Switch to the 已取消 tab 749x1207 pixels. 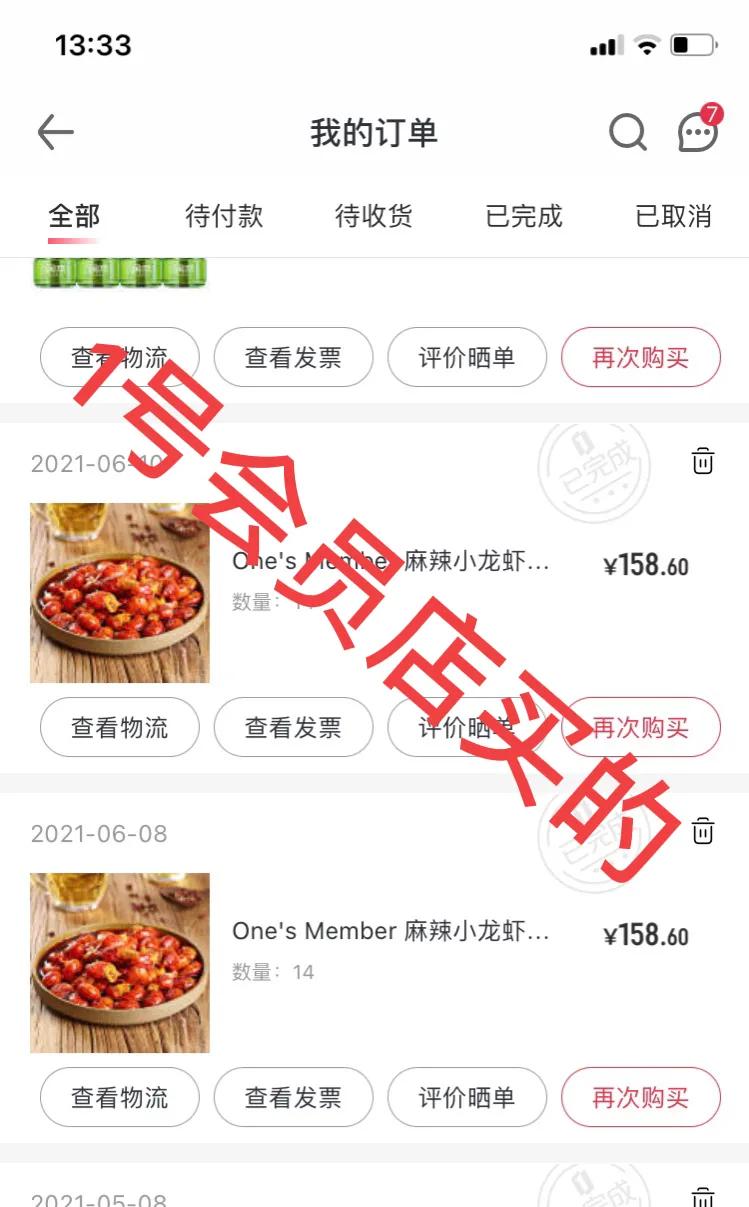click(673, 216)
